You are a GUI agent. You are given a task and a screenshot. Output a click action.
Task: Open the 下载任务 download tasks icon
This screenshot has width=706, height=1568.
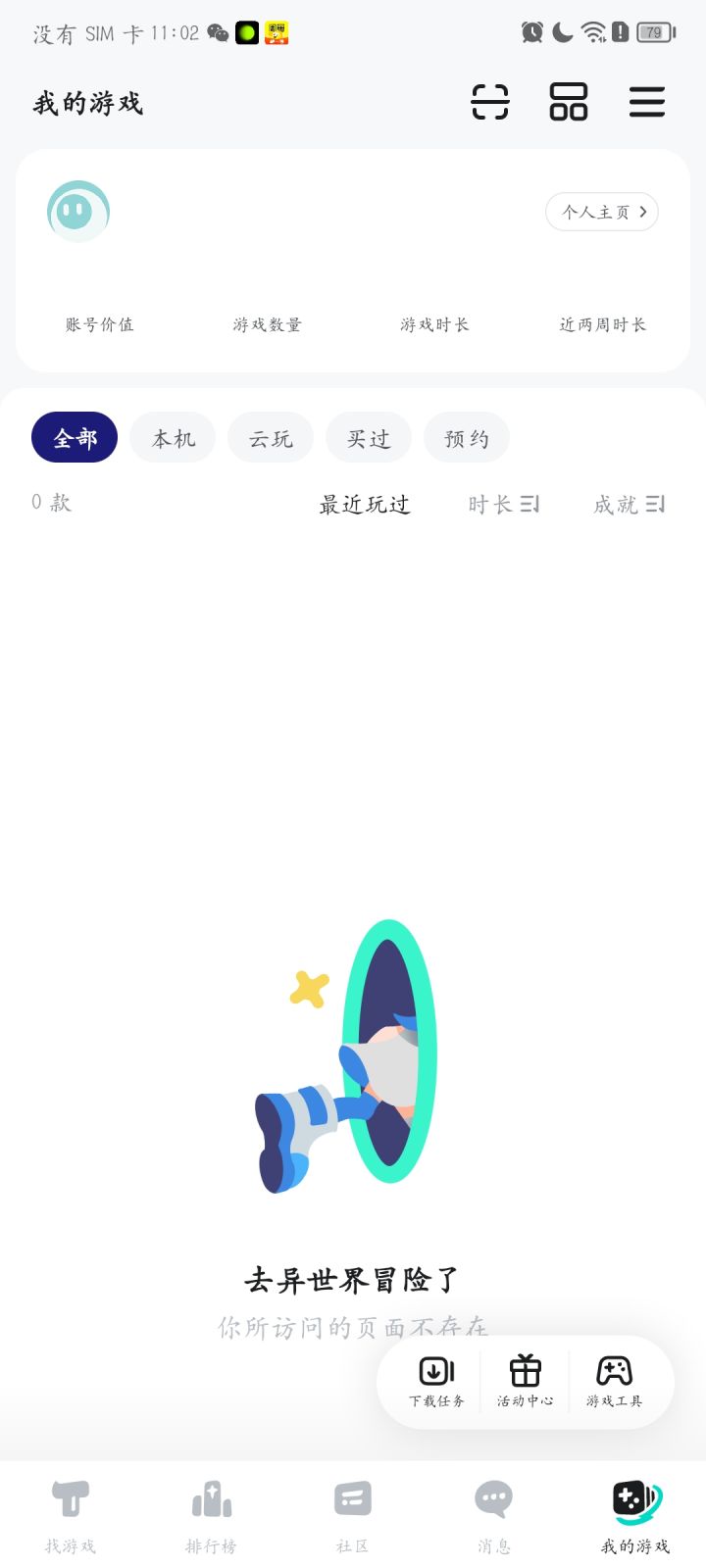click(x=434, y=1381)
